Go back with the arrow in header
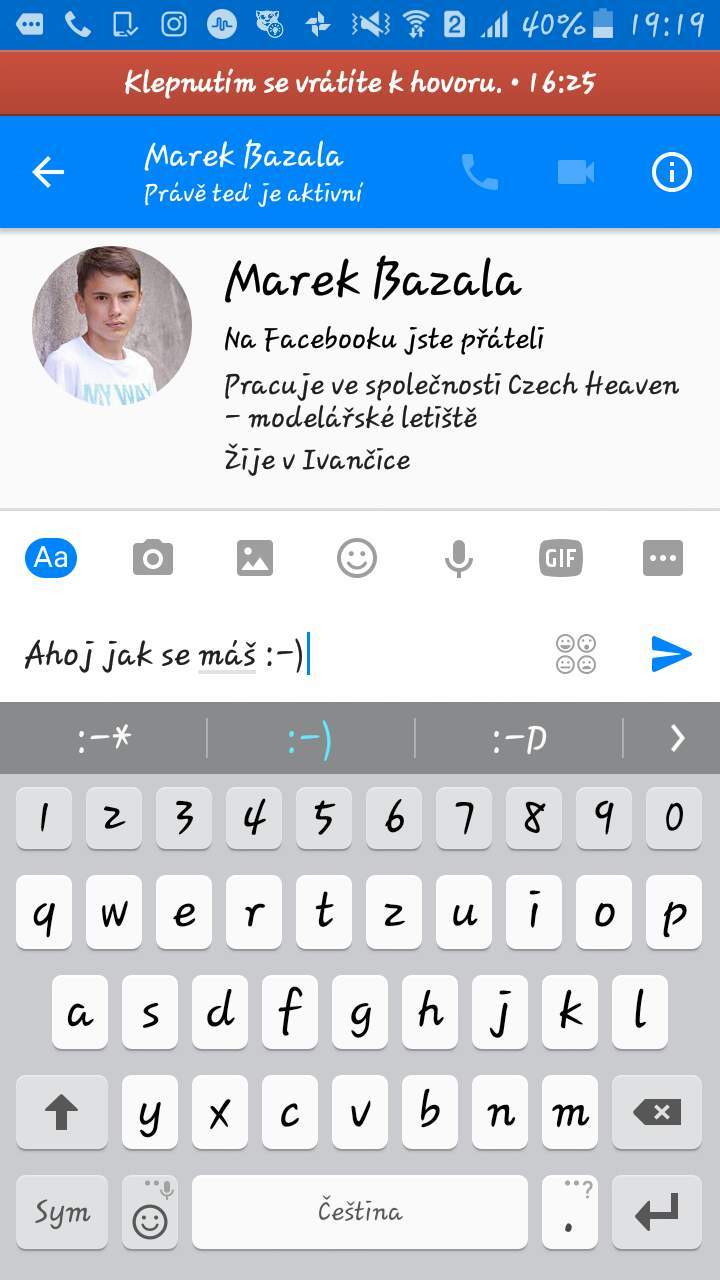720x1280 pixels. 48,173
